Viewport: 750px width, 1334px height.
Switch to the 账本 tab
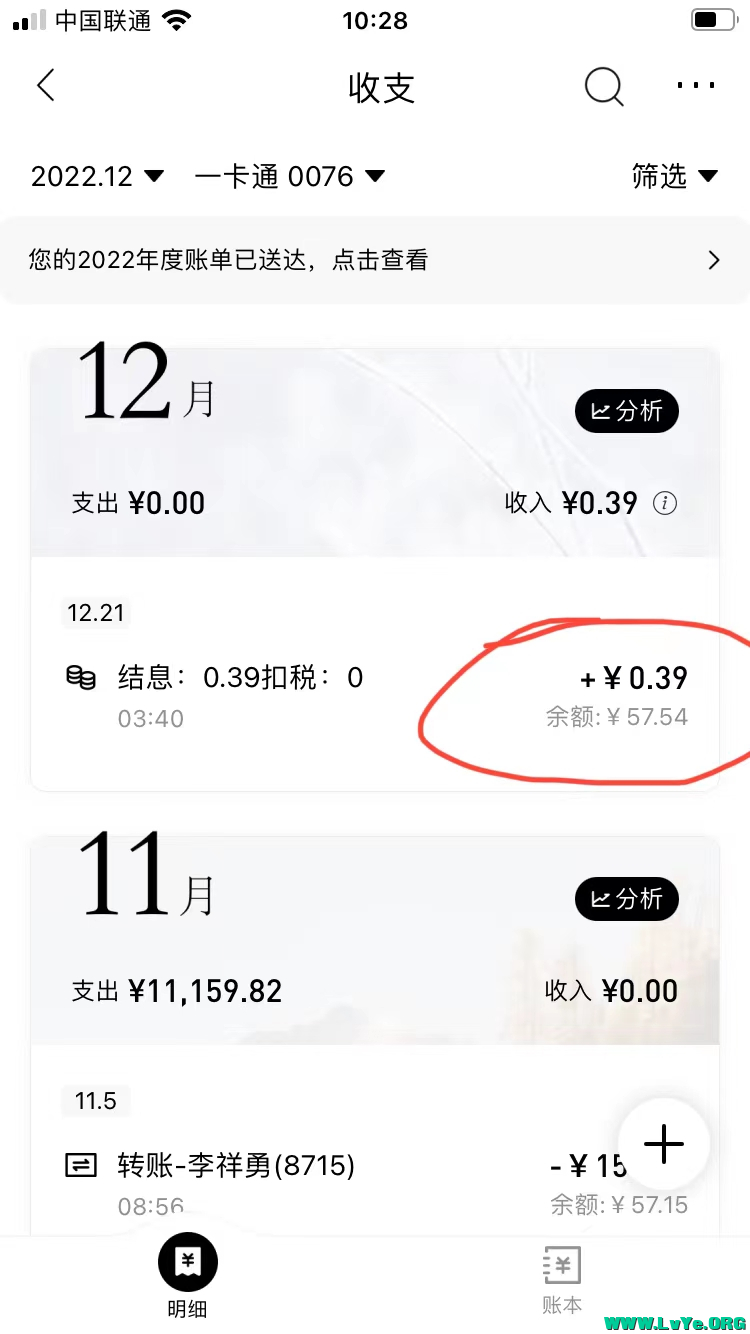tap(561, 1277)
